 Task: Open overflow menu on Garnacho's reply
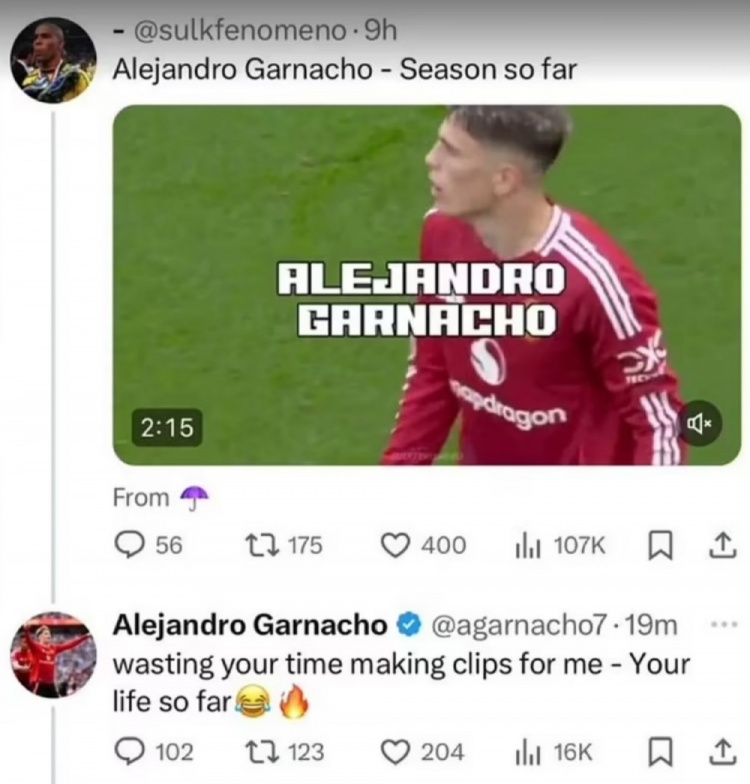coord(722,625)
